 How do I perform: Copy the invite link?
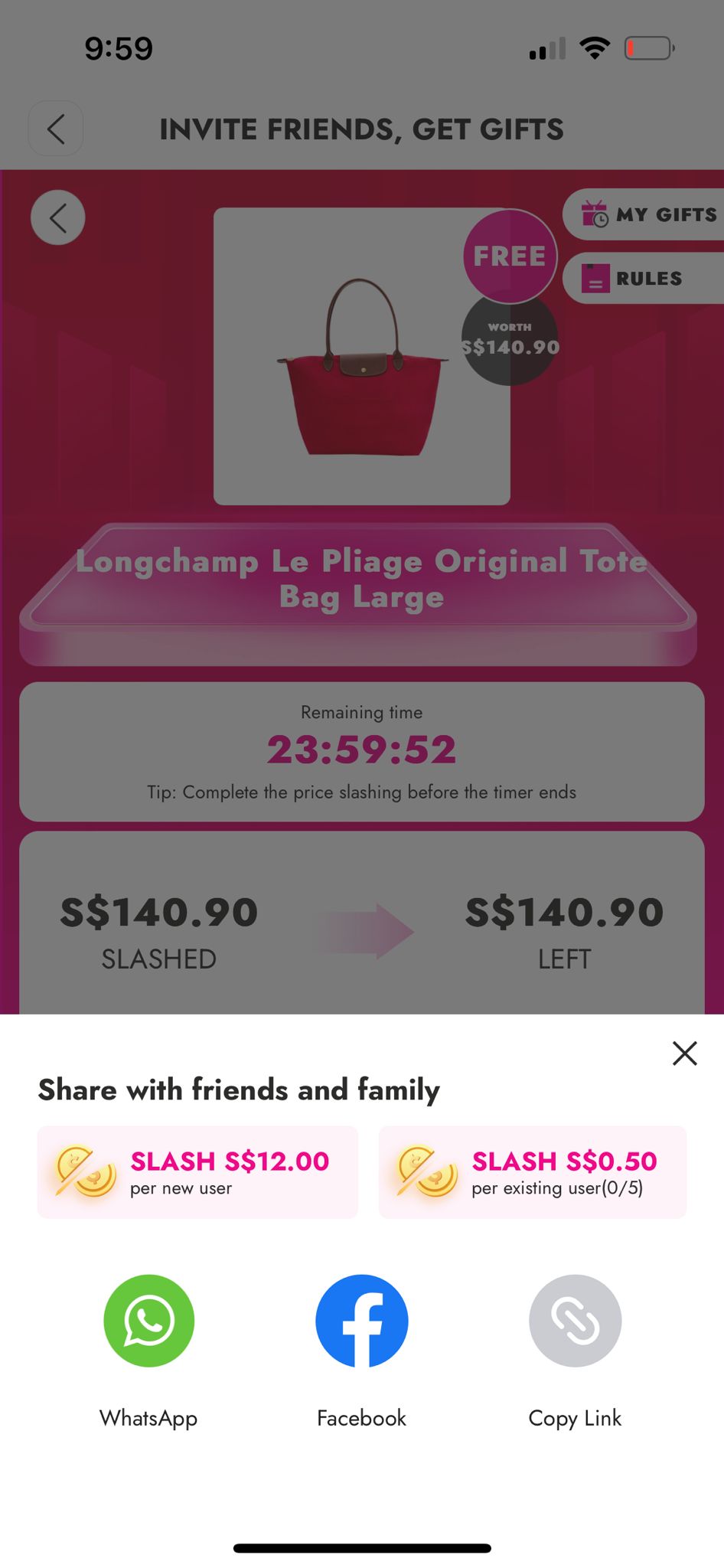tap(575, 1320)
